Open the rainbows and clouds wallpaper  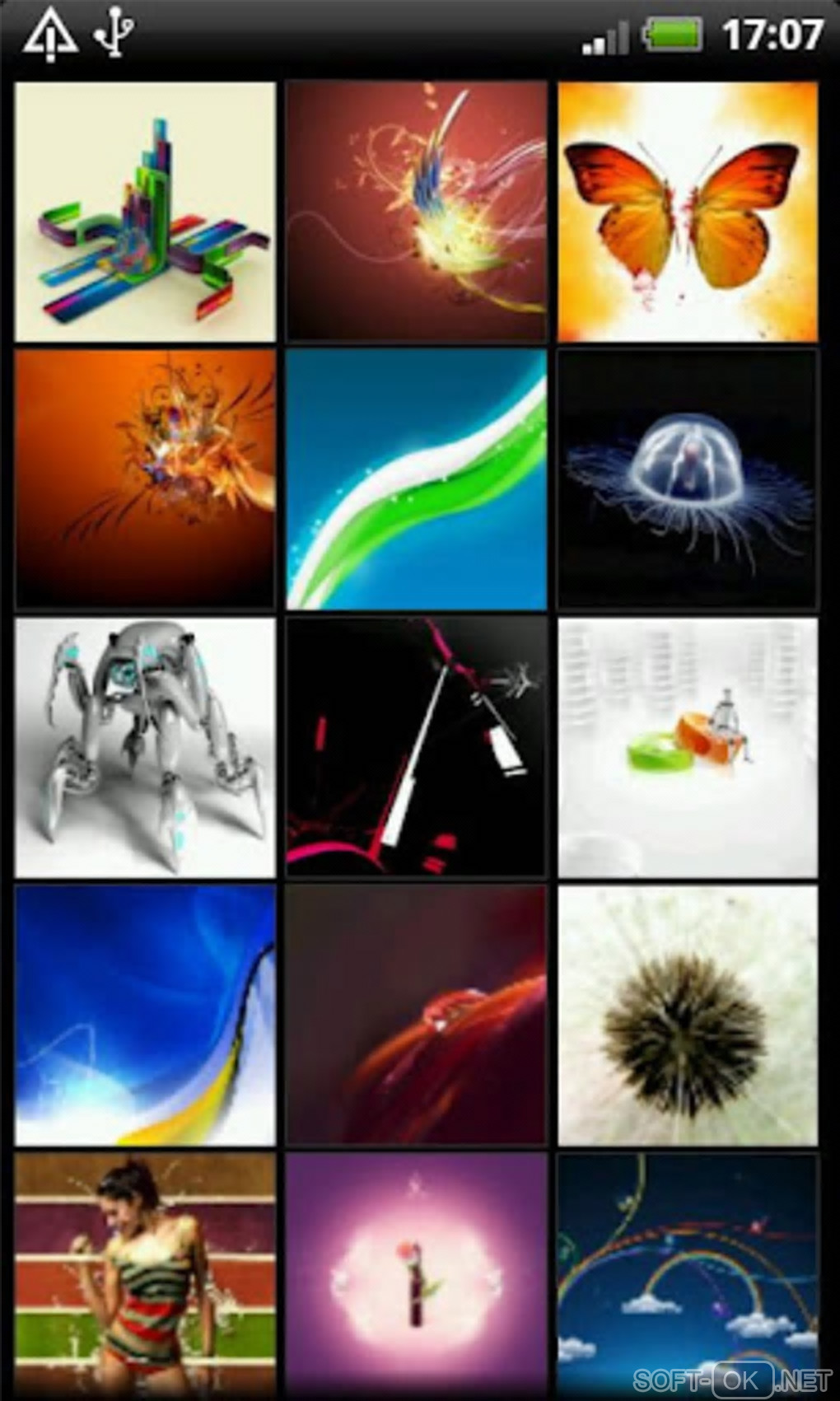tap(688, 1273)
